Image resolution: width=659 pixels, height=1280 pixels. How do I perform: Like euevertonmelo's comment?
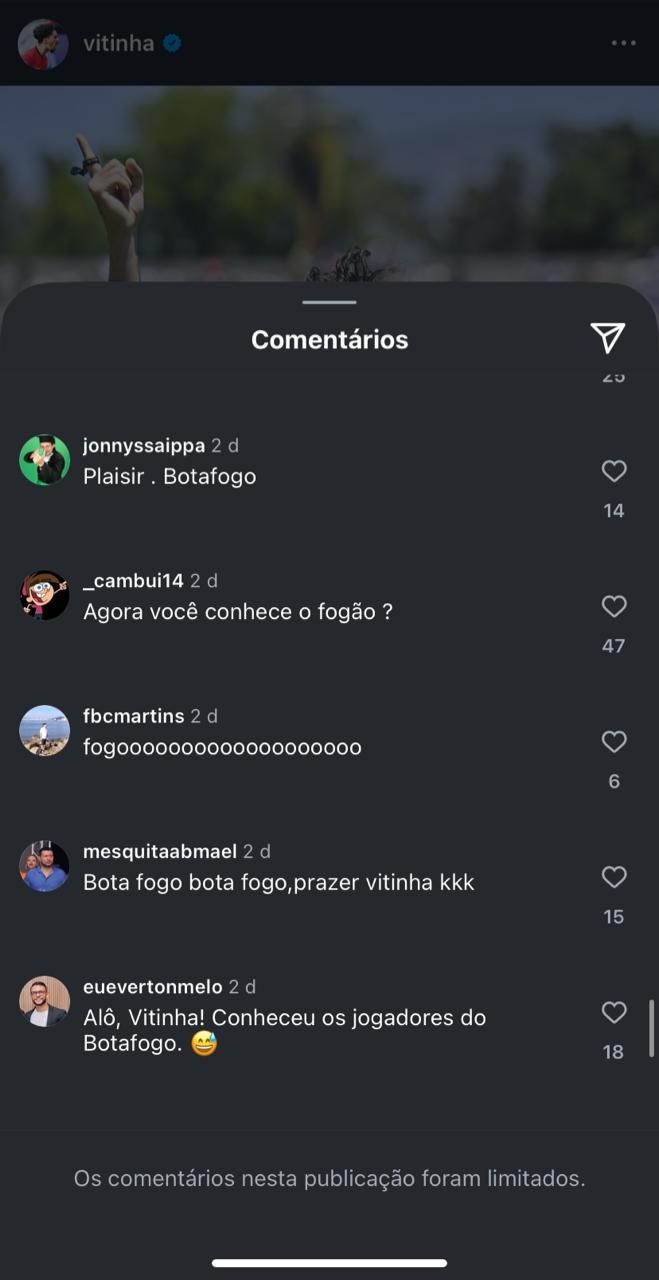(614, 1012)
